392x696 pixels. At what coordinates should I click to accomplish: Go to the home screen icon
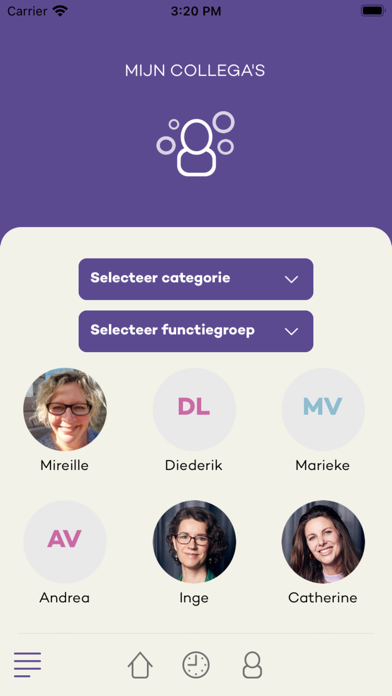[x=140, y=665]
